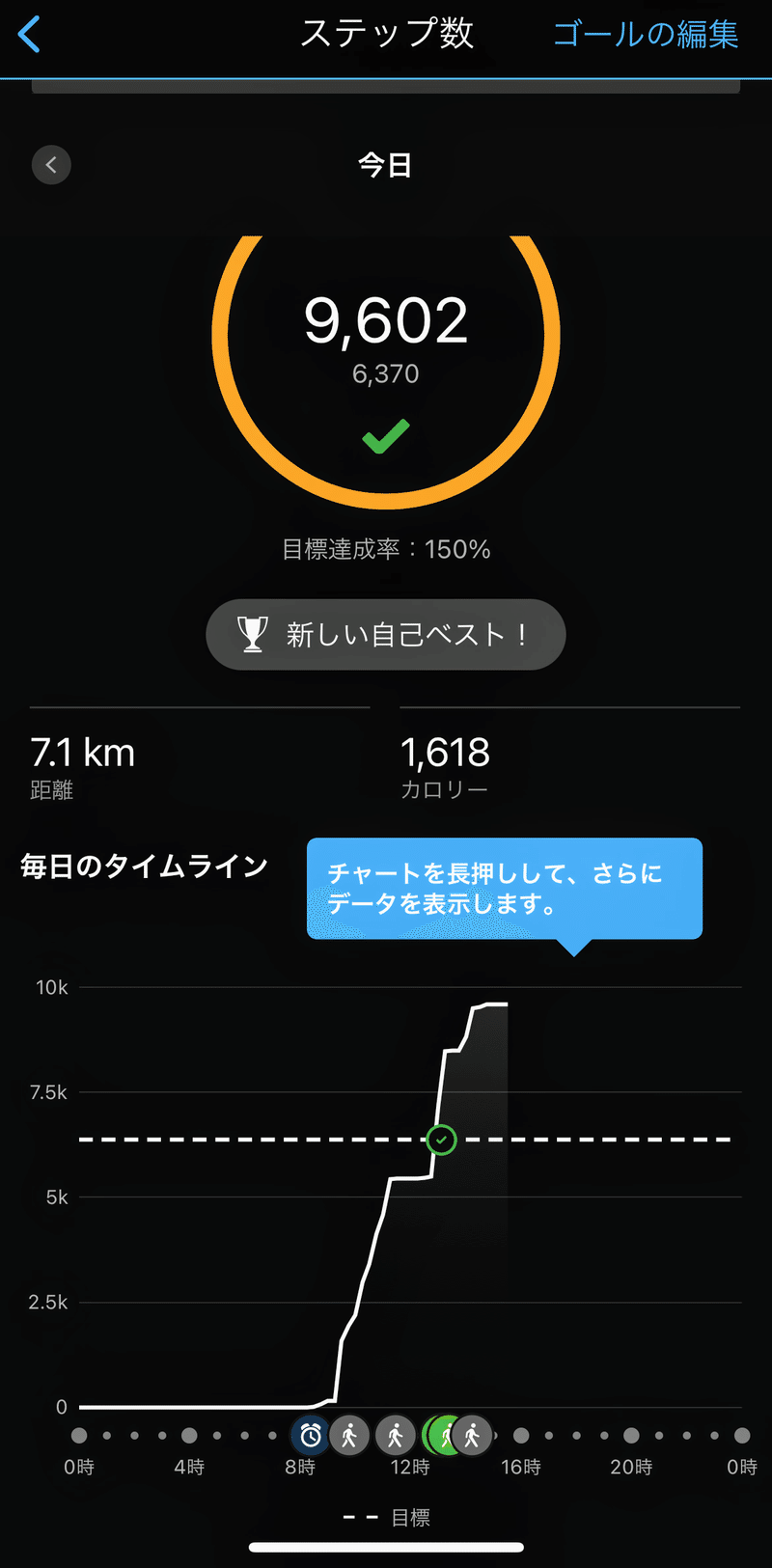Tap the first gray walking icon near 8時
Screen dimensions: 772x1568
pyautogui.click(x=349, y=1435)
